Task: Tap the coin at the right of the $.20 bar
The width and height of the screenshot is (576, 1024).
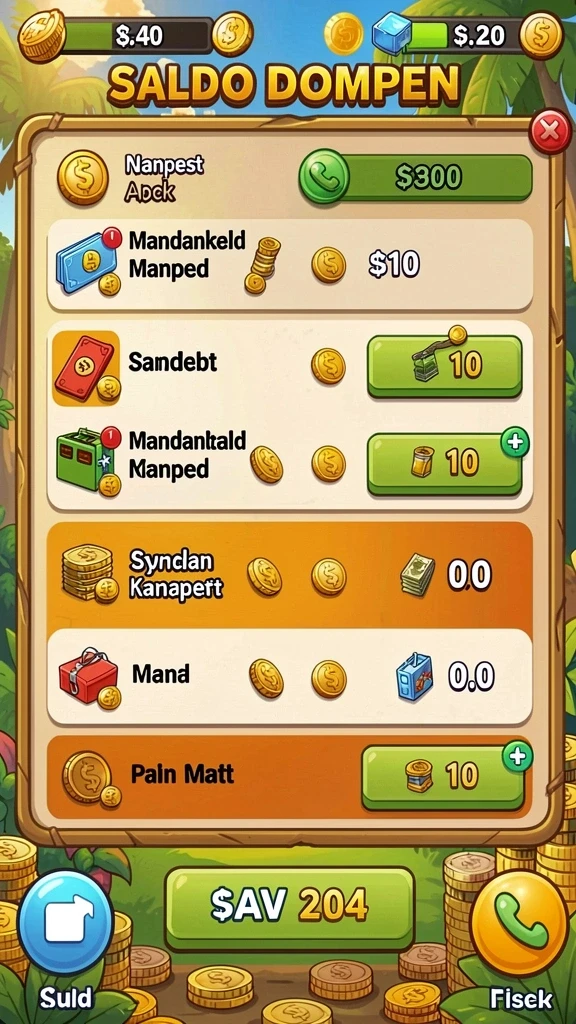Action: (x=541, y=37)
